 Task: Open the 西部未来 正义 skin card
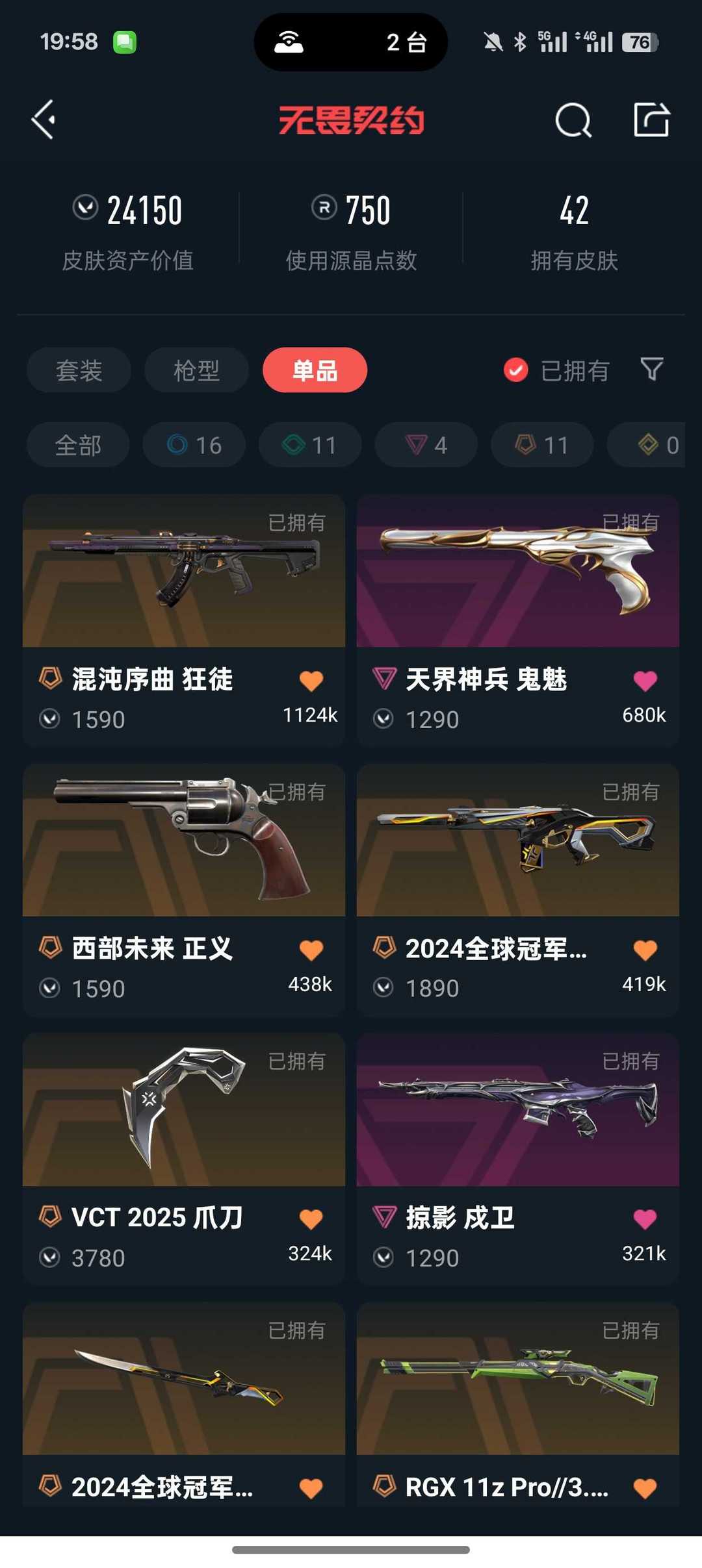click(184, 890)
